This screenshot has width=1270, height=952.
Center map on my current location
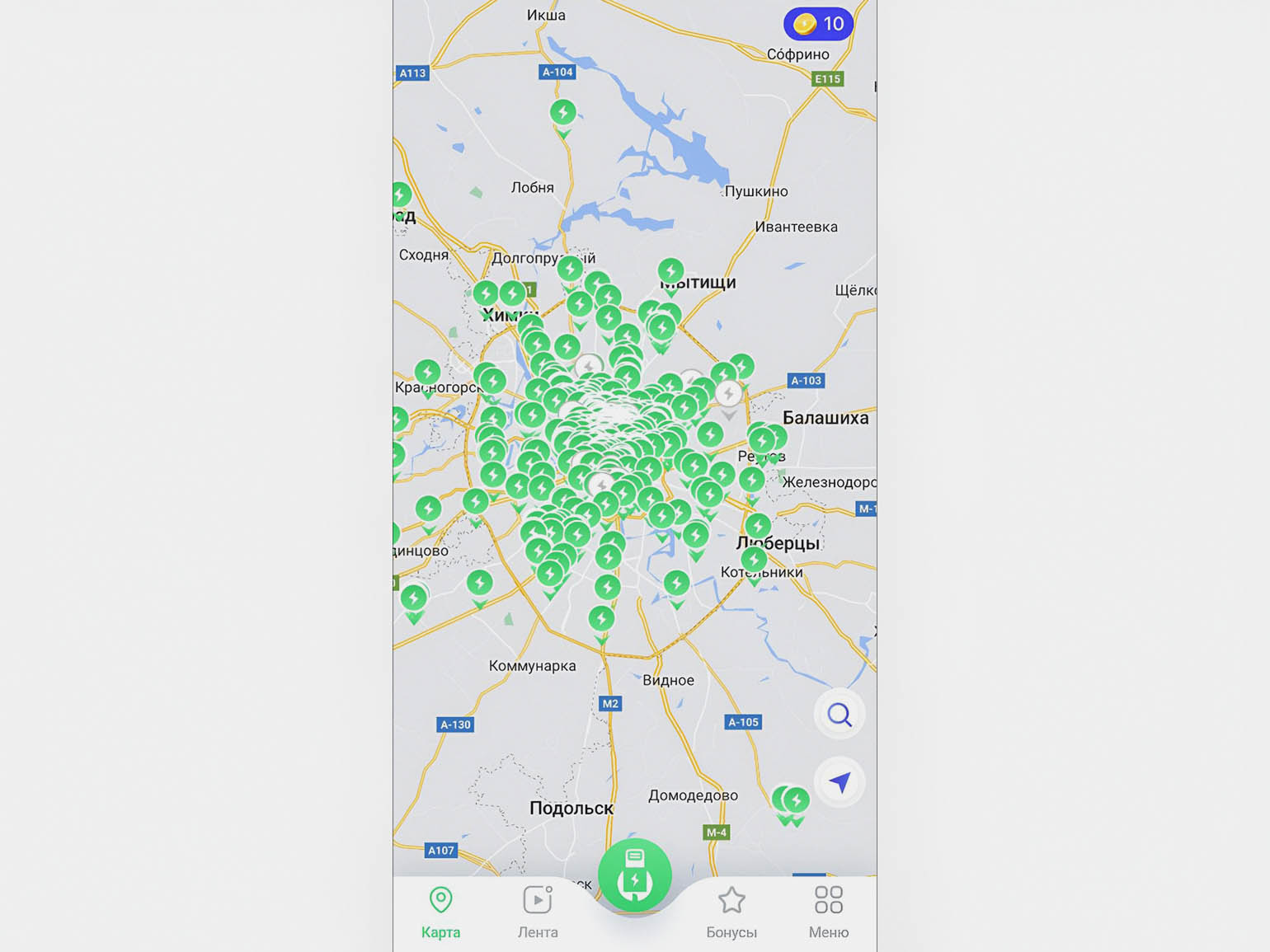(x=839, y=781)
